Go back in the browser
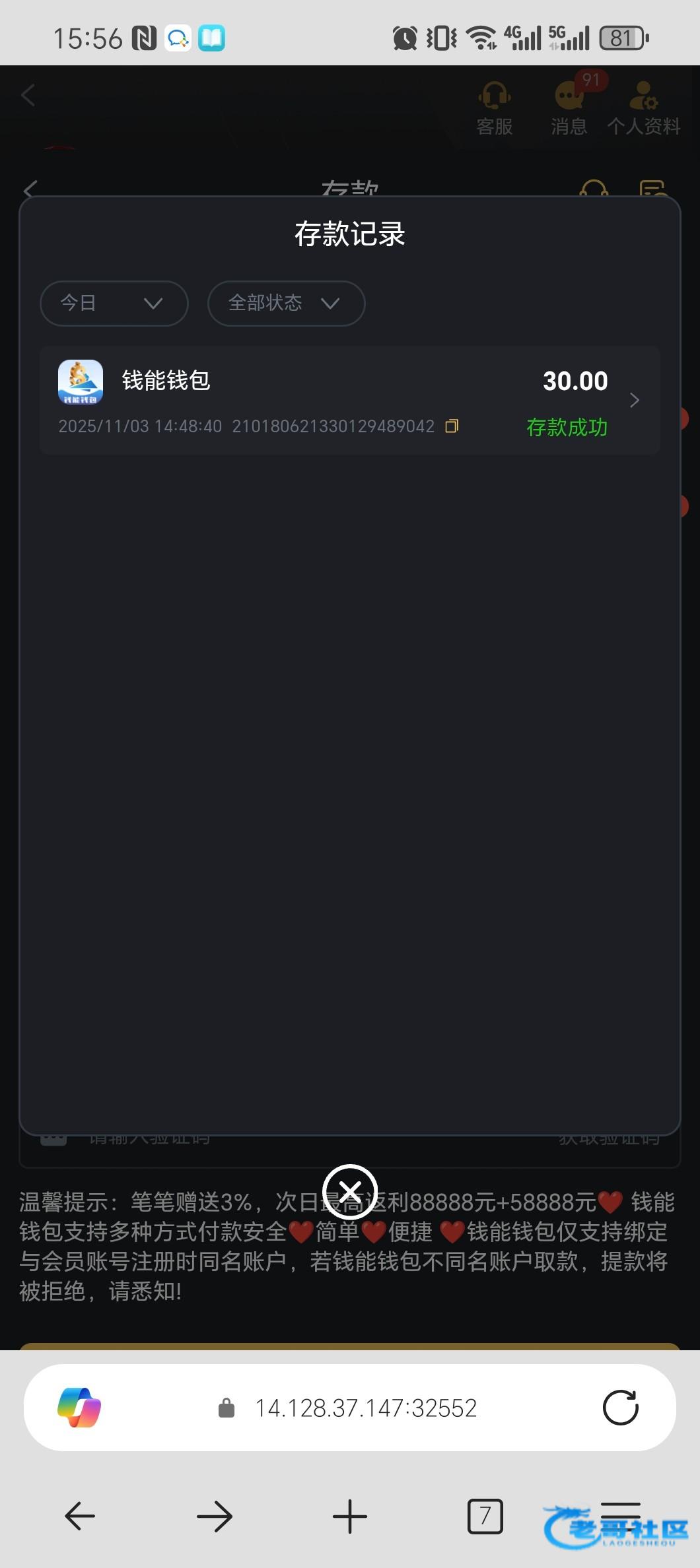 click(x=80, y=1516)
